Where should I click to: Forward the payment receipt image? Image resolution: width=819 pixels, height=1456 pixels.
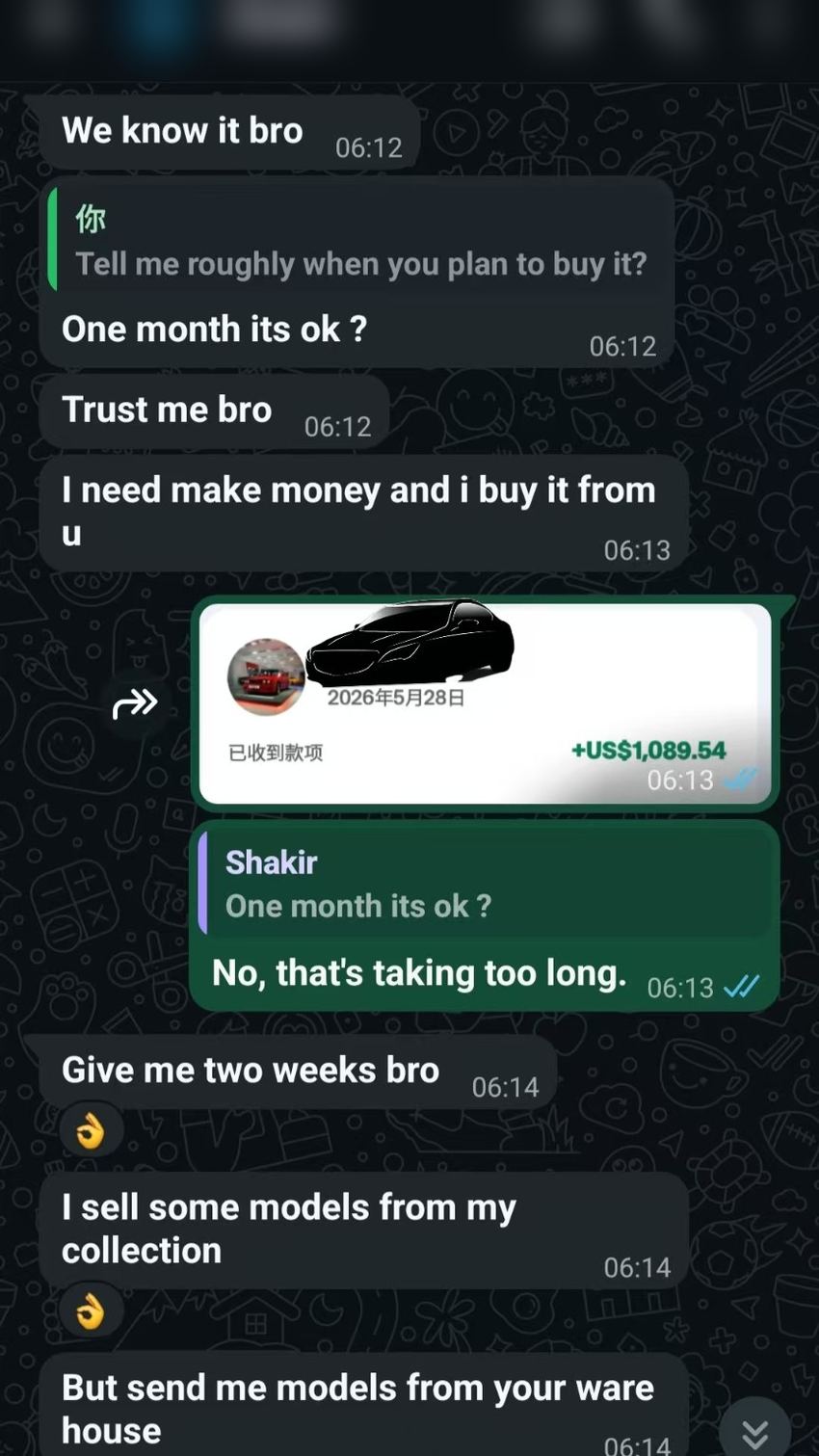click(135, 704)
